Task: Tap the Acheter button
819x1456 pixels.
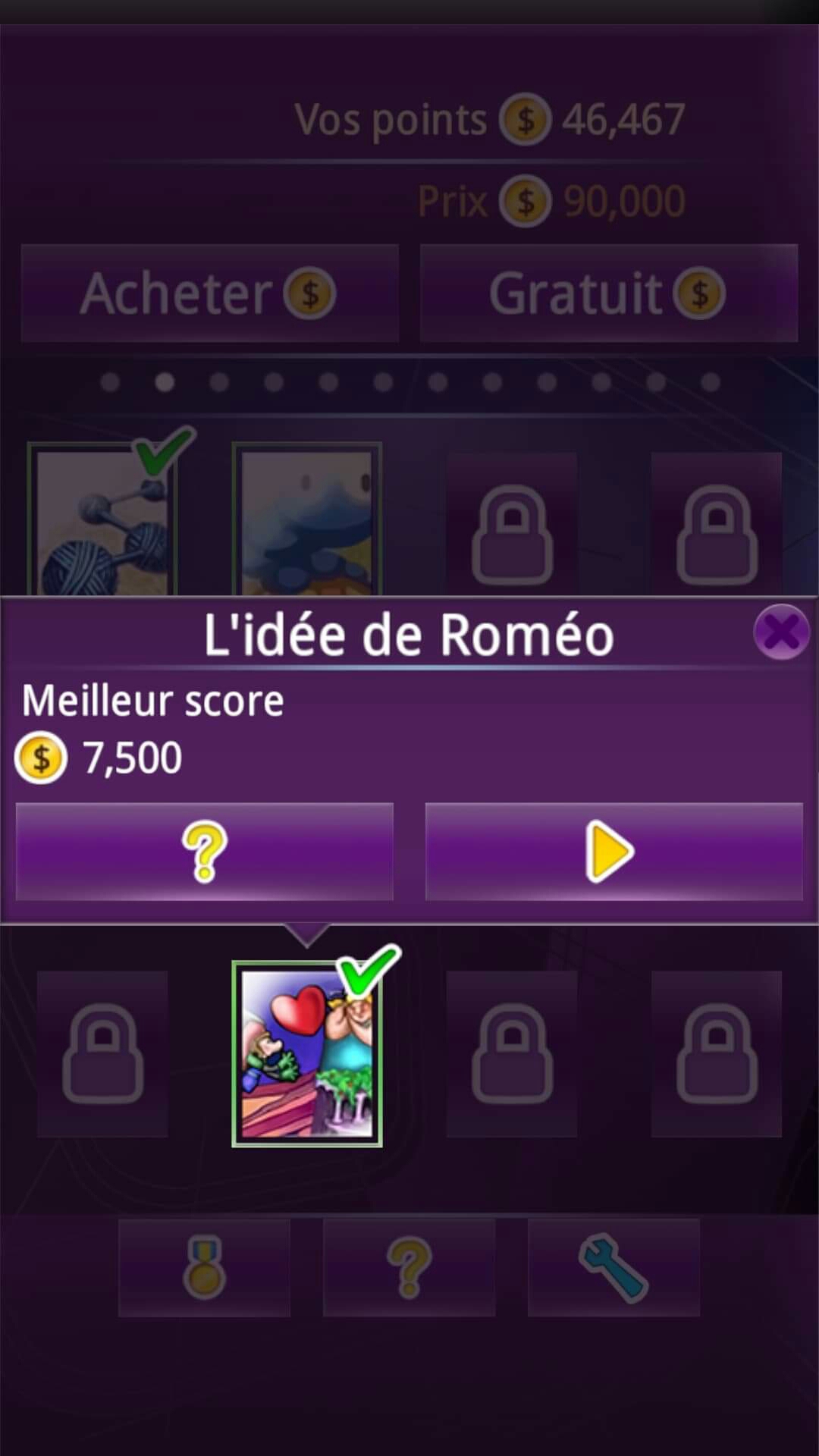Action: [x=210, y=293]
